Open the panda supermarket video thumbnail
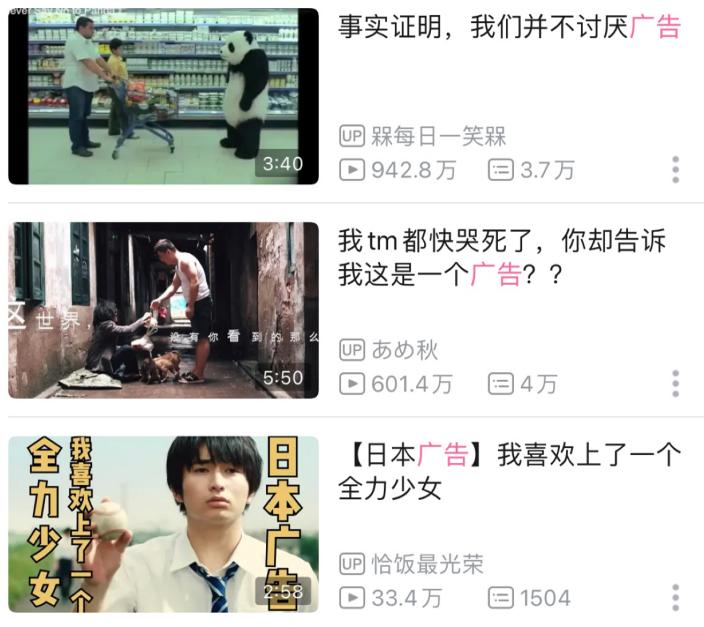This screenshot has width=704, height=627. 163,96
